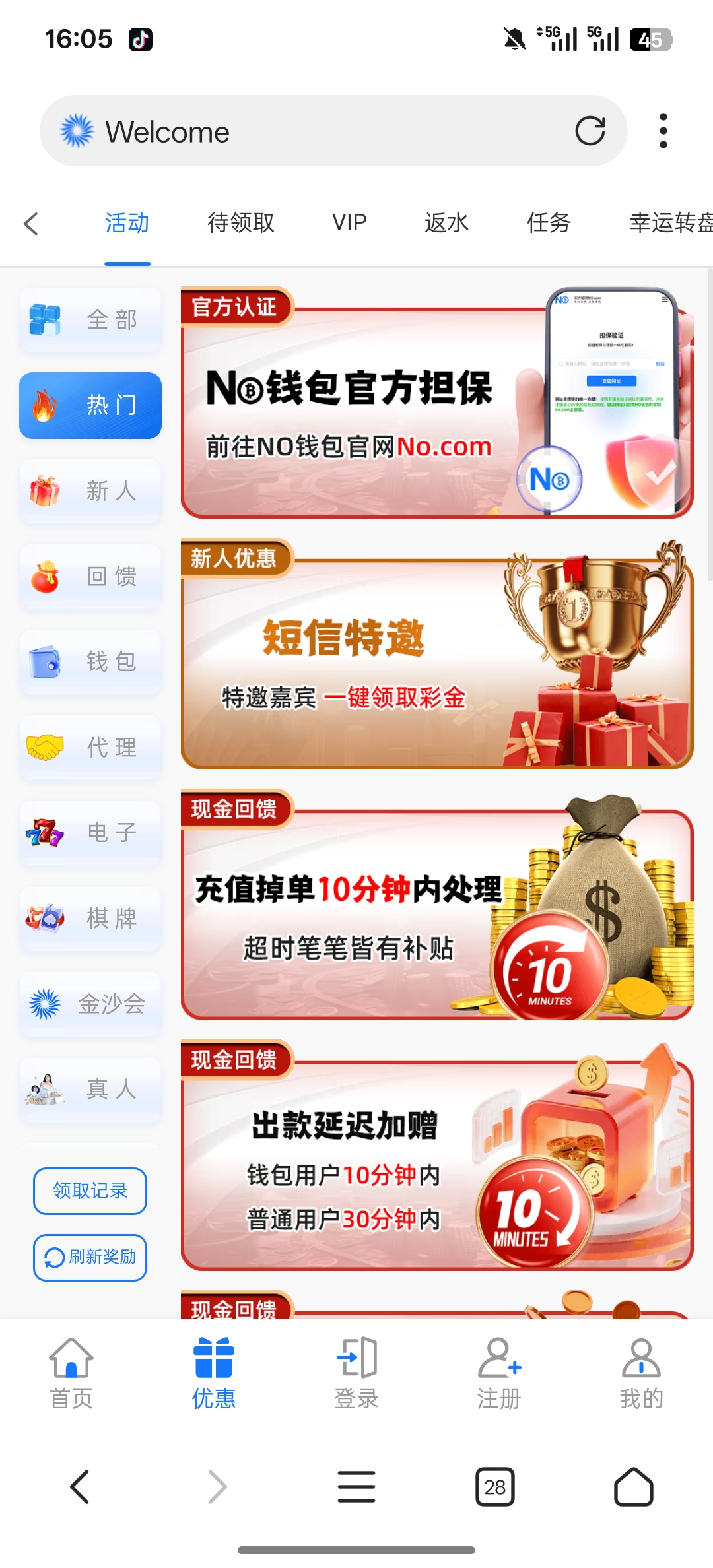The height and width of the screenshot is (1568, 713).
Task: Open the 钱包 wallet category
Action: pos(46,663)
